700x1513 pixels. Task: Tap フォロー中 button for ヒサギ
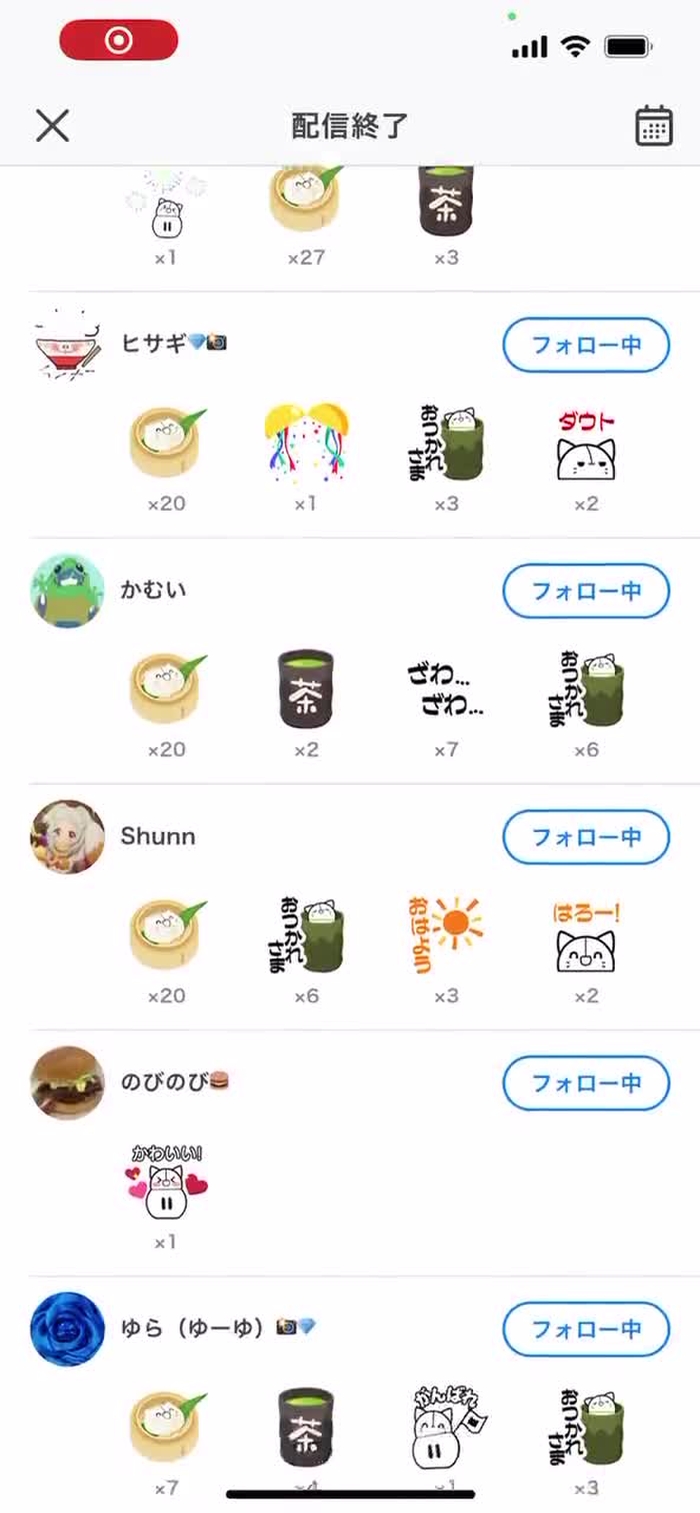coord(585,345)
